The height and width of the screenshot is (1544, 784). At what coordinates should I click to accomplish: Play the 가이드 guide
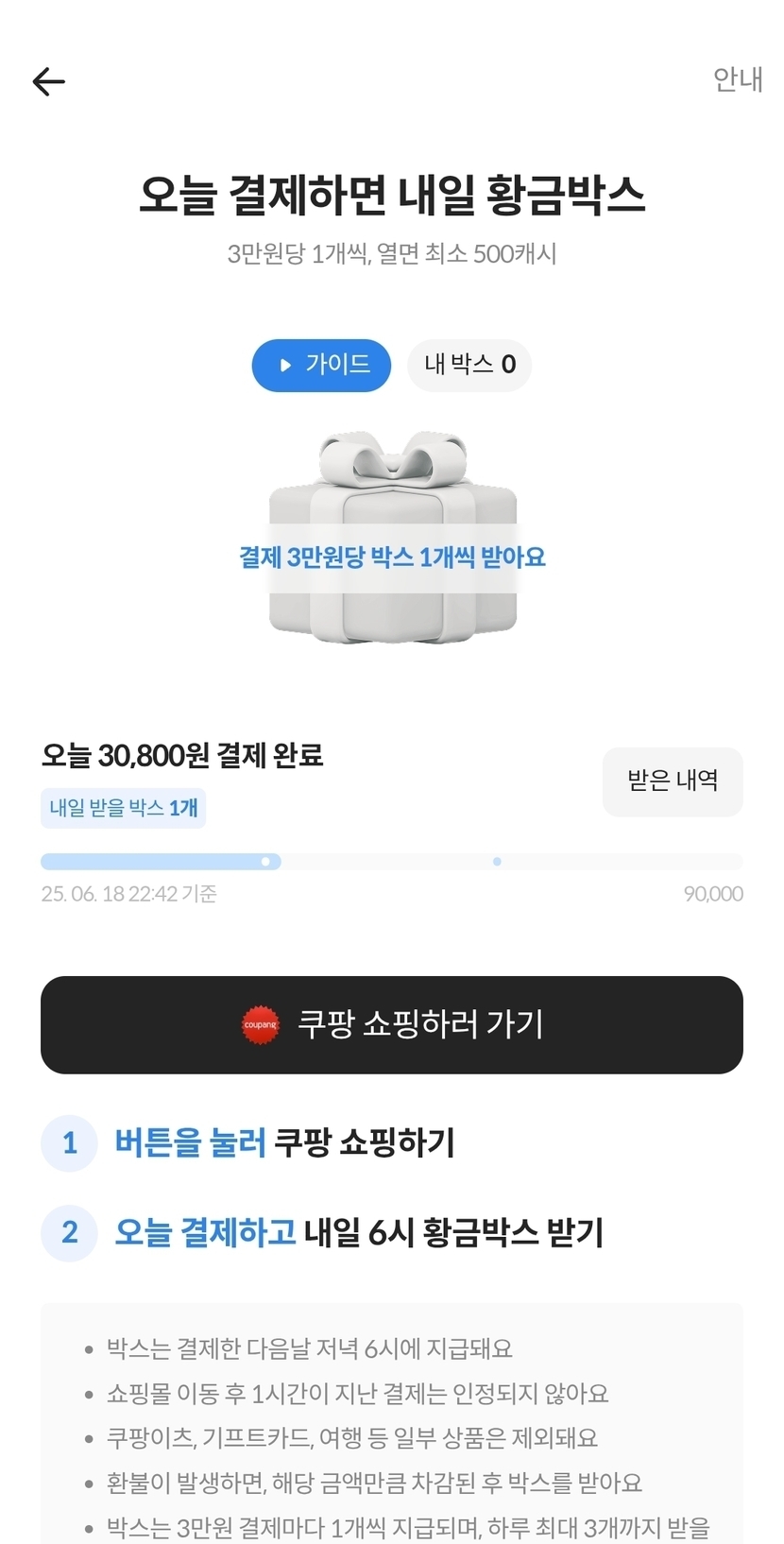coord(321,365)
